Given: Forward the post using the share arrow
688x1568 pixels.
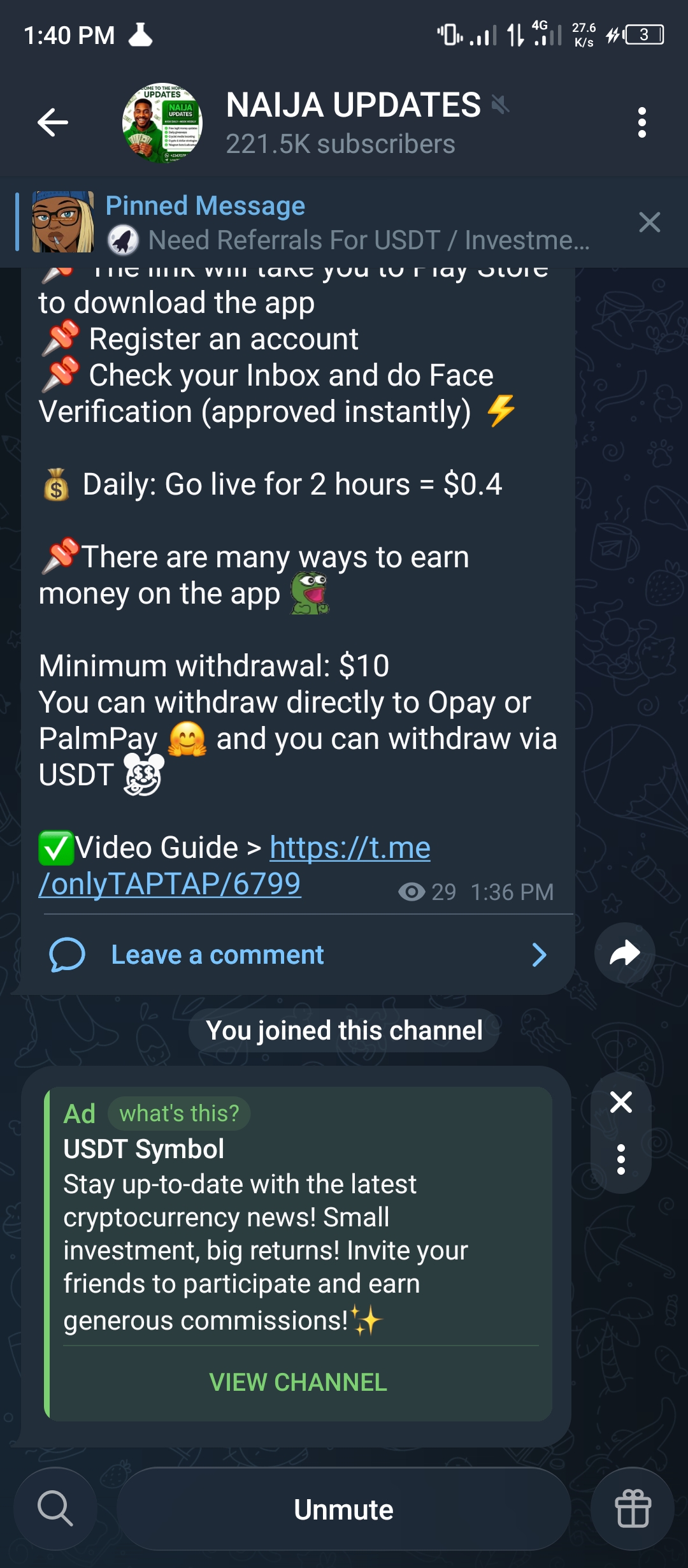Looking at the screenshot, I should [x=624, y=954].
